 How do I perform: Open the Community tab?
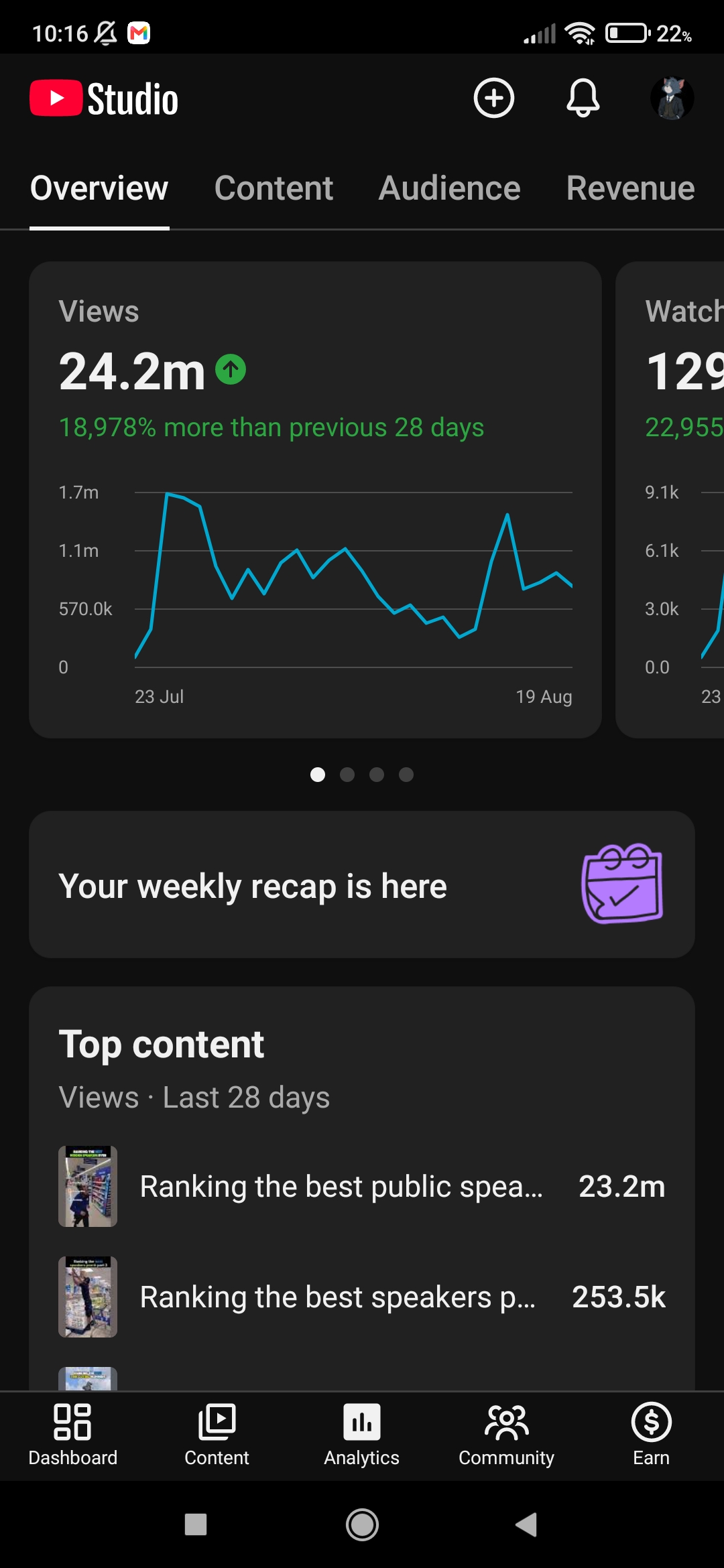tap(507, 1436)
